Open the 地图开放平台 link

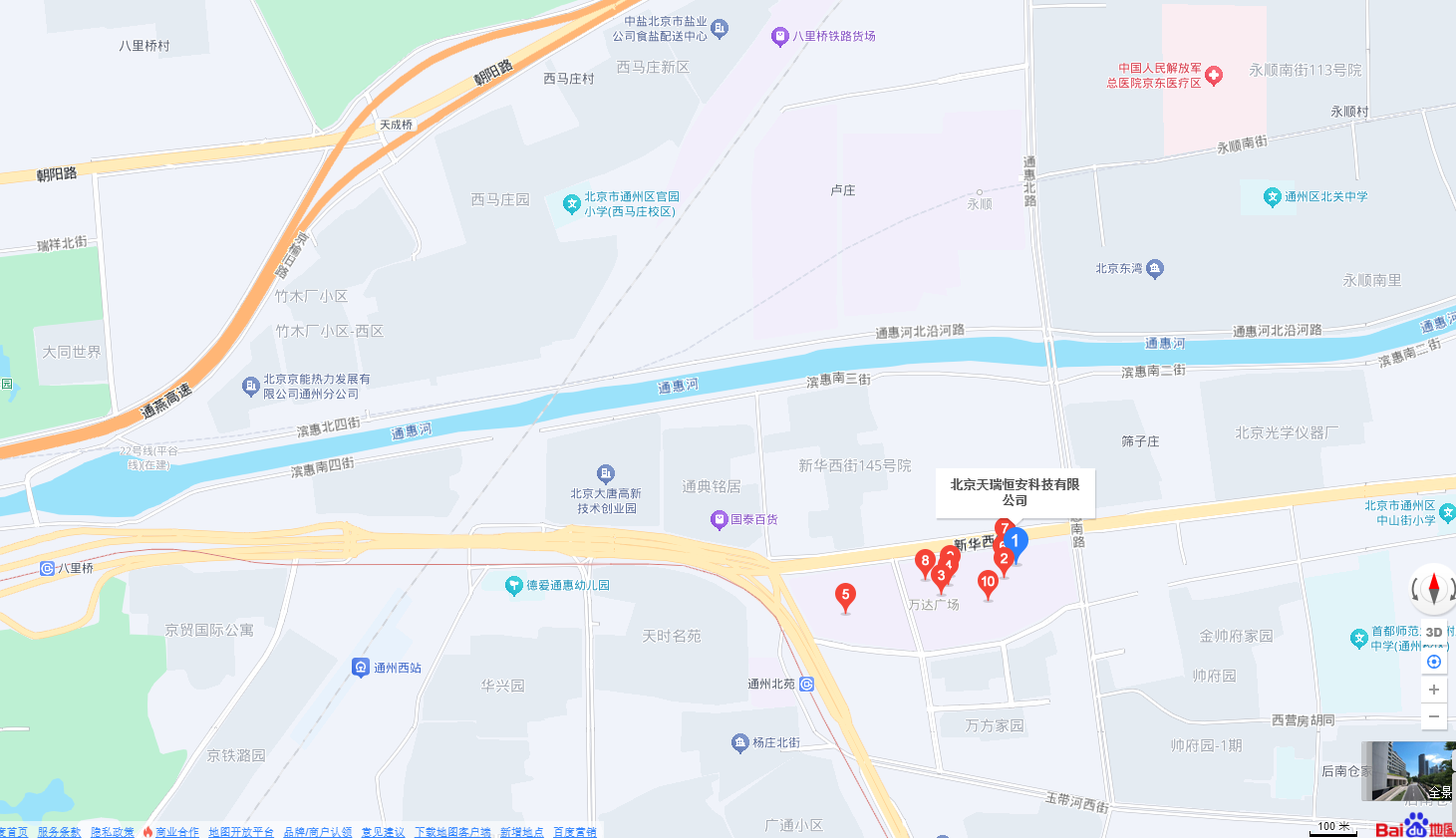pyautogui.click(x=240, y=832)
